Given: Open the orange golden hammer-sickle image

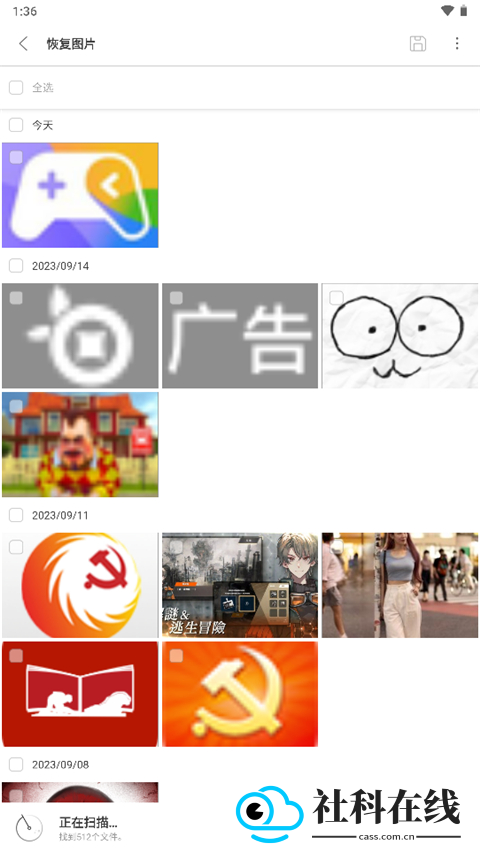Looking at the screenshot, I should [240, 694].
